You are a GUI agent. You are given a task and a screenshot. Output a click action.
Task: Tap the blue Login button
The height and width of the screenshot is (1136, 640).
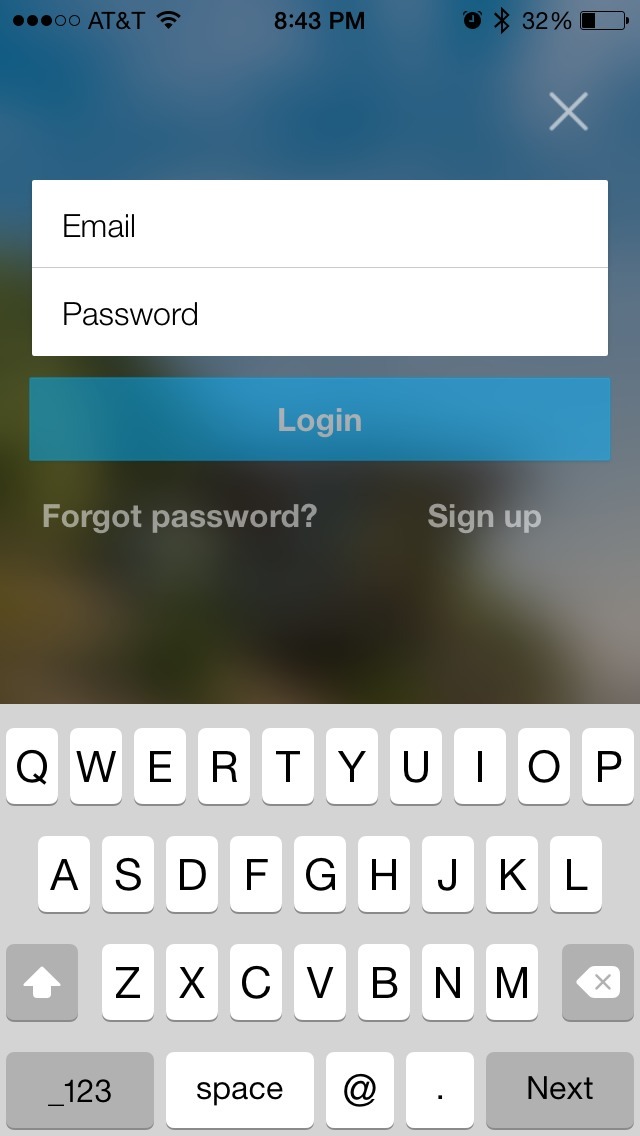320,419
